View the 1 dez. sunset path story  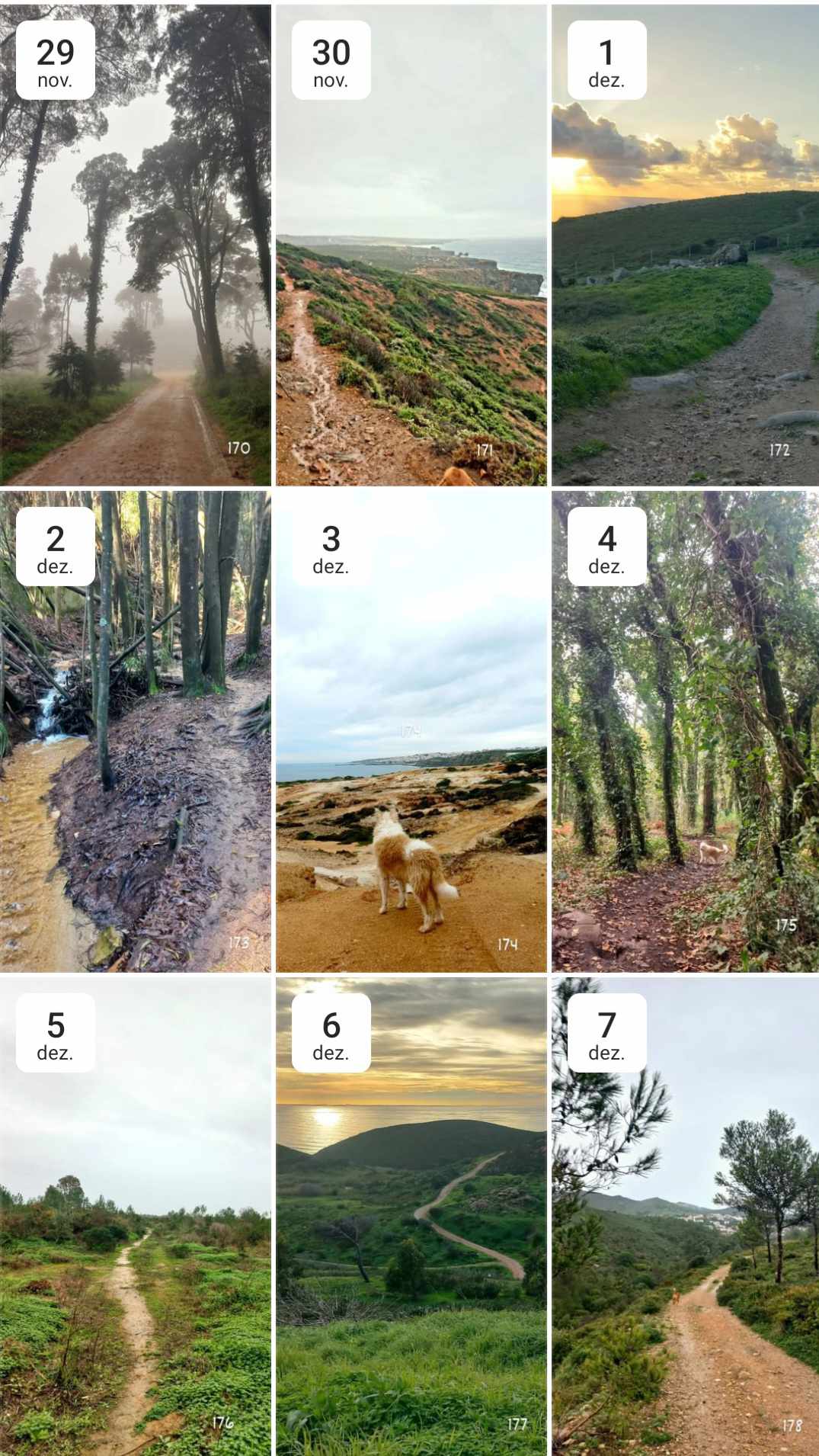point(685,245)
